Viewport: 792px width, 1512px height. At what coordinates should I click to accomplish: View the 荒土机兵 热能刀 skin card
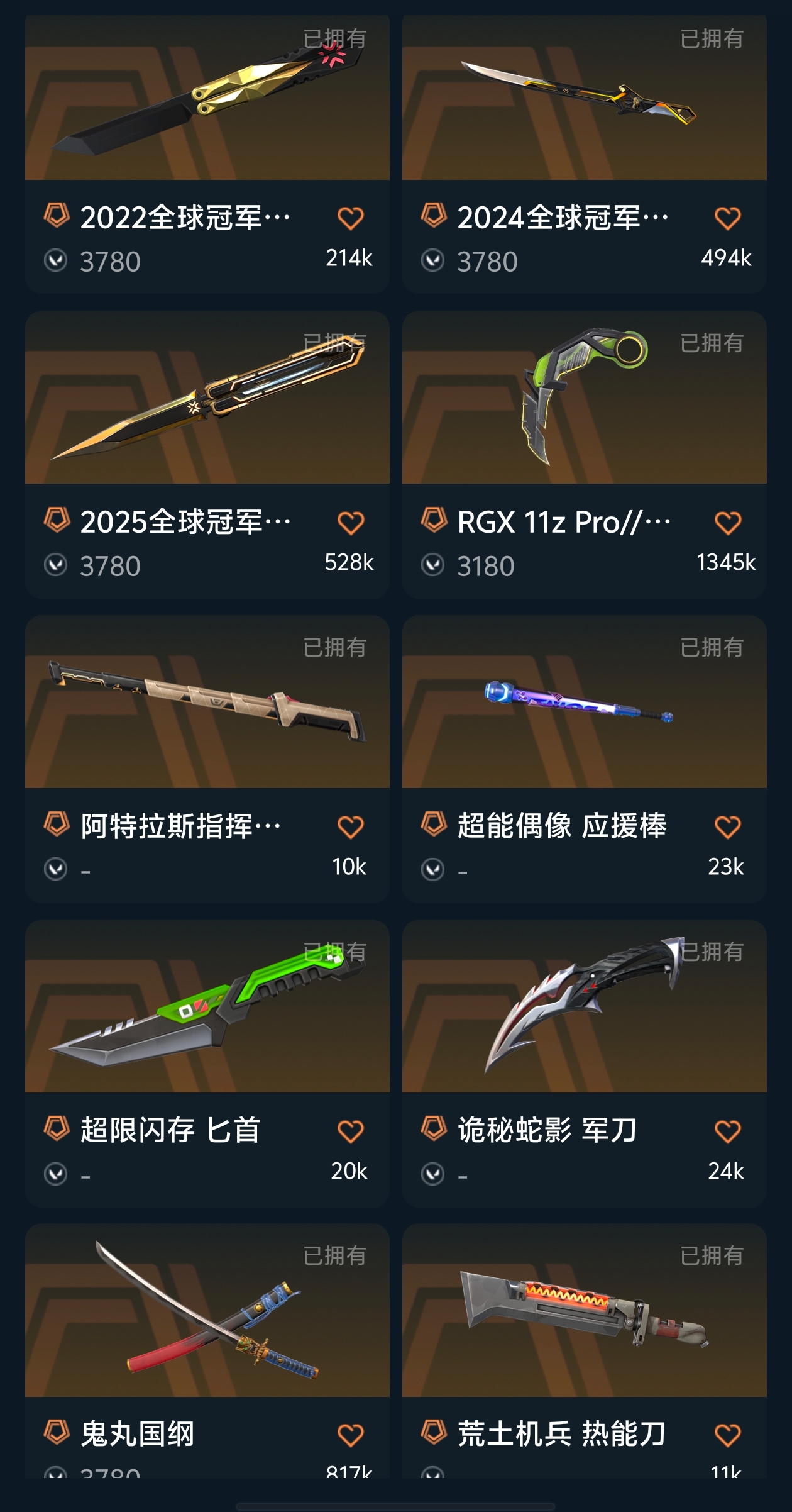(584, 1313)
